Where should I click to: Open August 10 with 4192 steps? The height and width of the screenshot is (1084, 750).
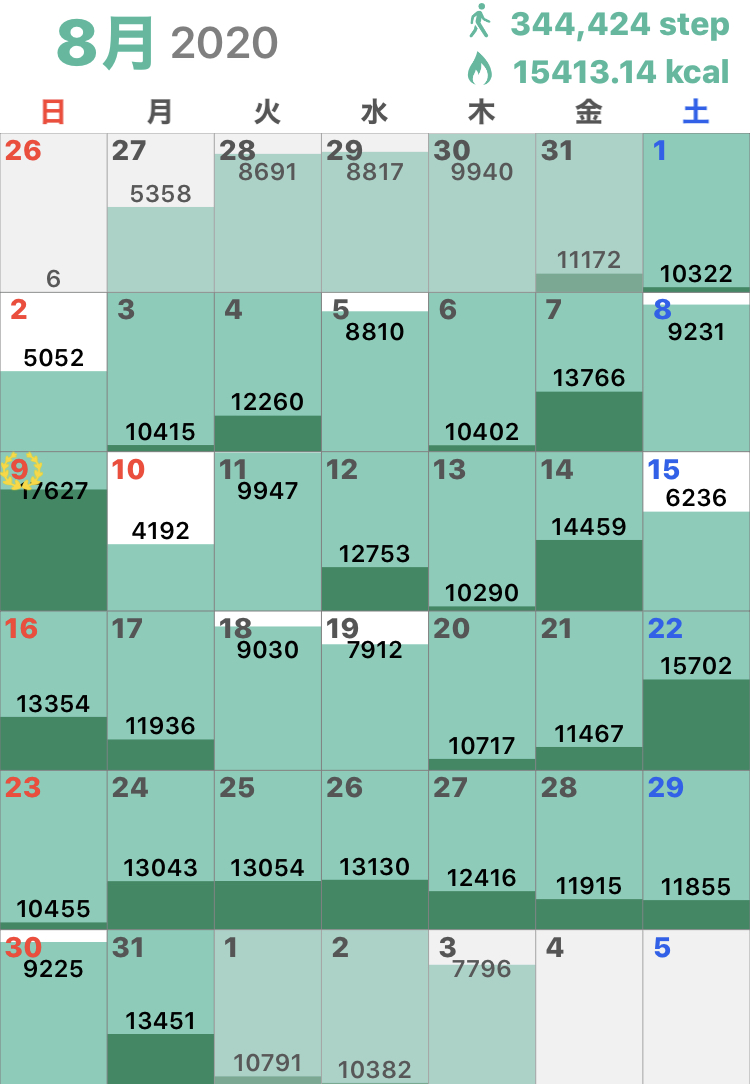(x=160, y=531)
